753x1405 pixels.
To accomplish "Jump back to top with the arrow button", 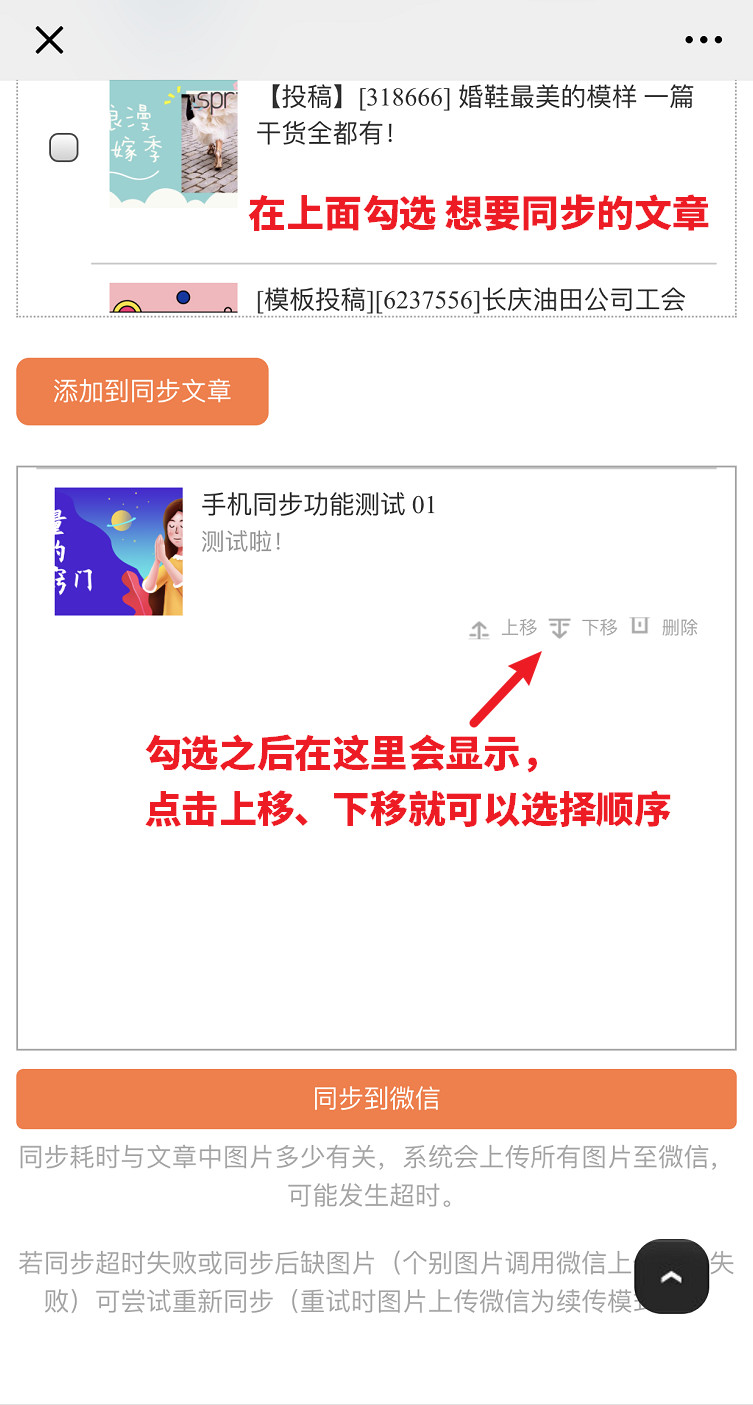I will click(x=671, y=1277).
